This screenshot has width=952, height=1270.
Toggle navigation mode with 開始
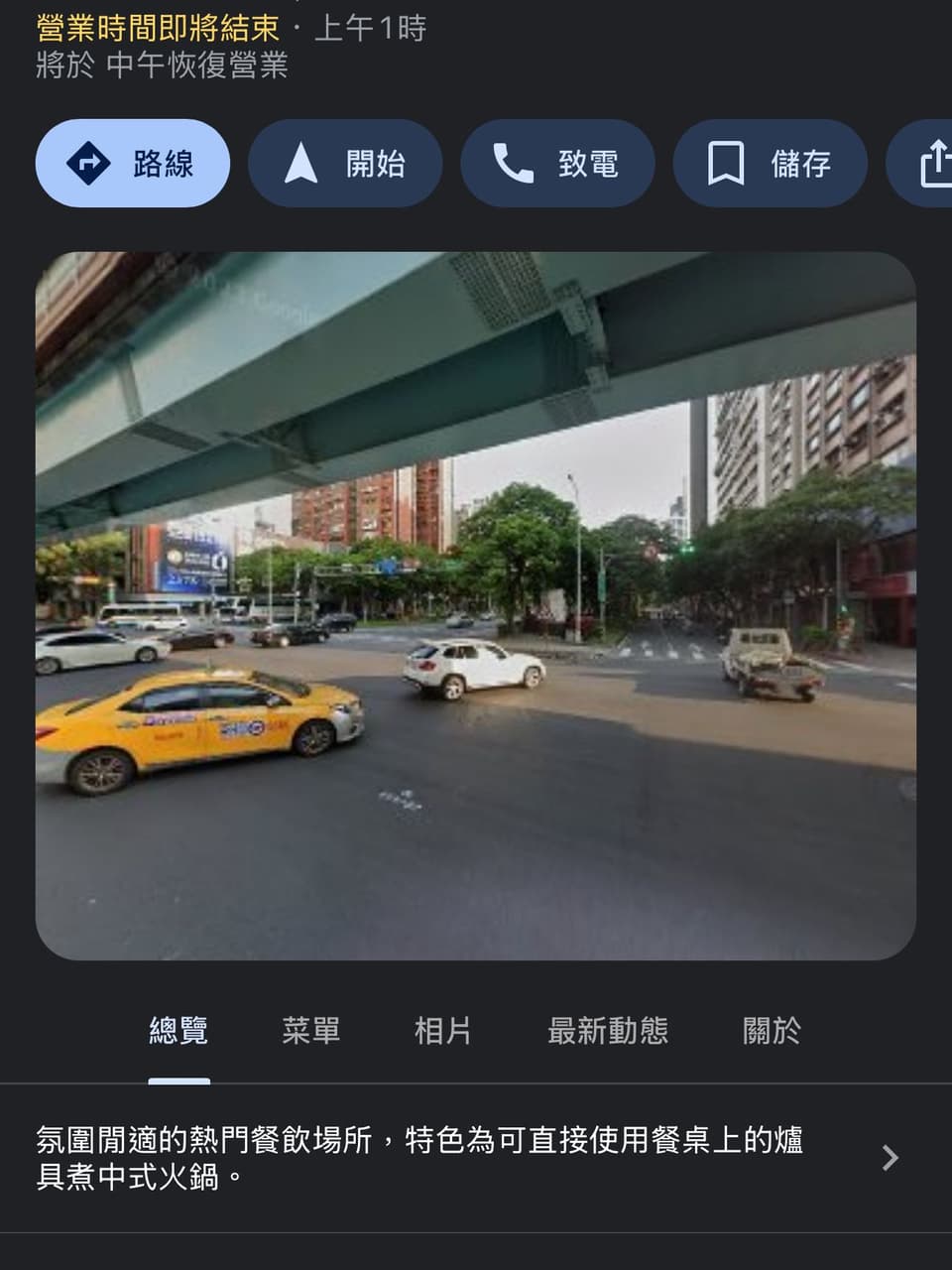[345, 163]
